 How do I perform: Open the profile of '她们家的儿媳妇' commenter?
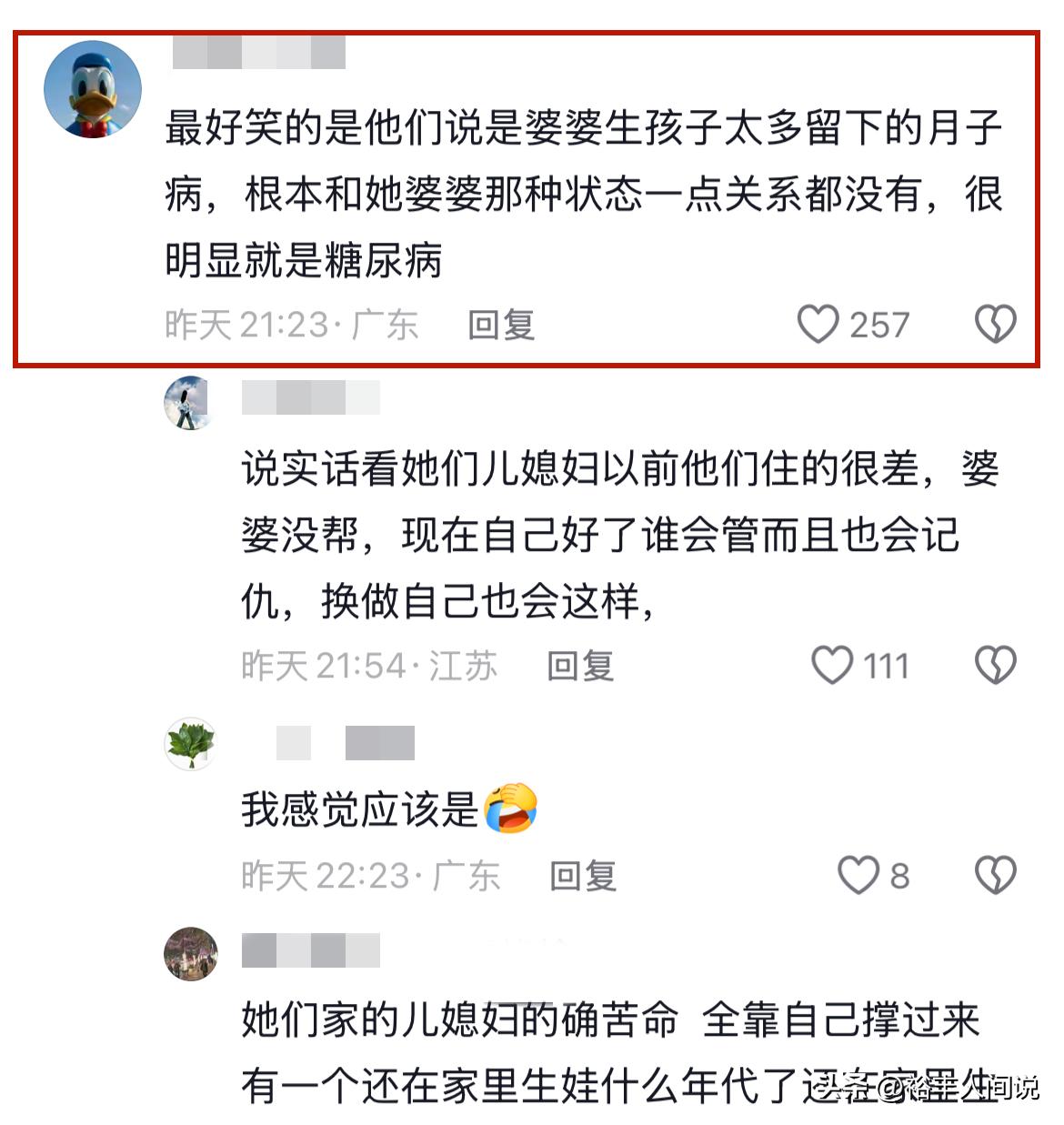190,953
